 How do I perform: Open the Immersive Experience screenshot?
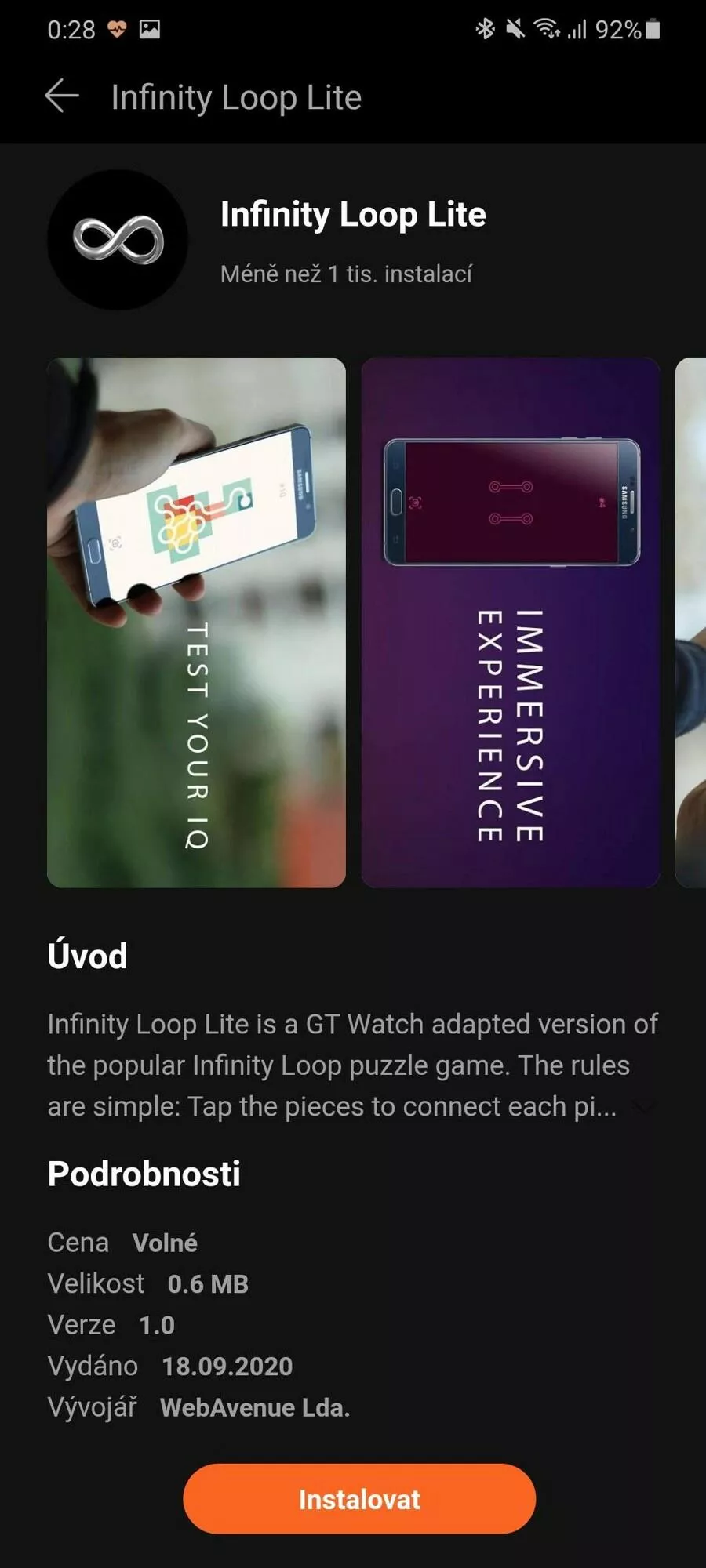(510, 622)
